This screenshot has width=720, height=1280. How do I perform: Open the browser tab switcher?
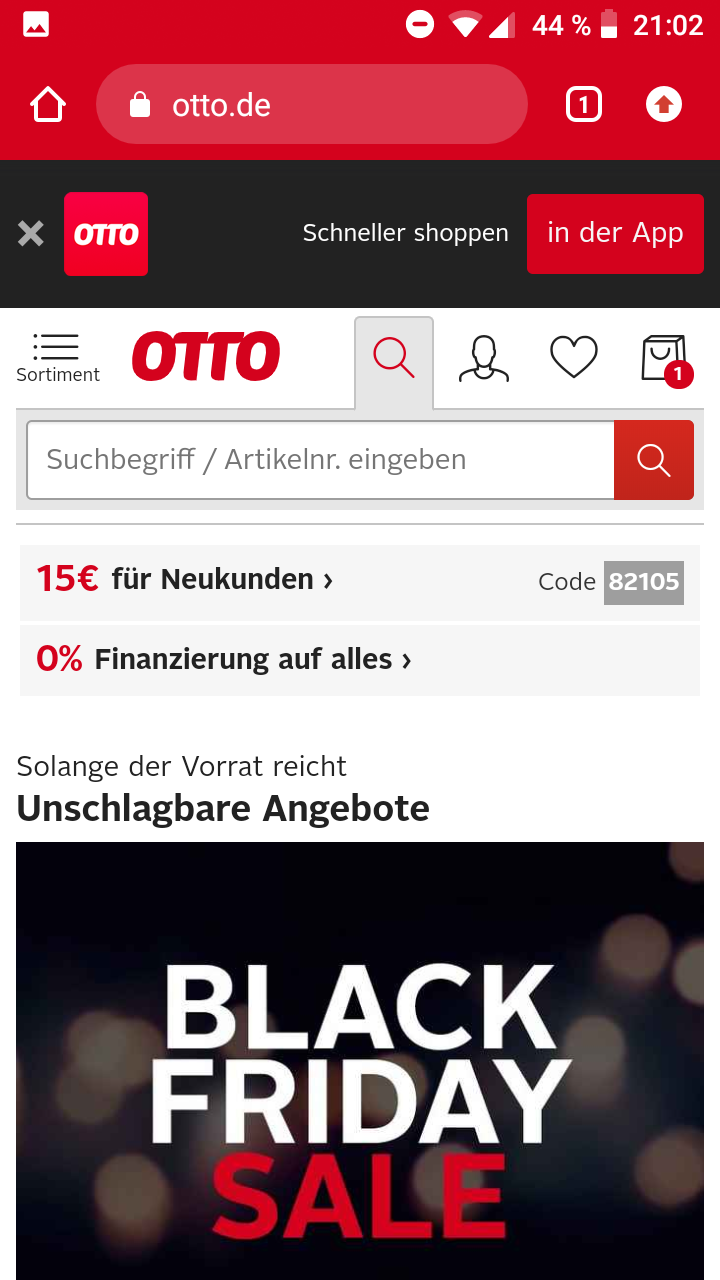pos(584,105)
